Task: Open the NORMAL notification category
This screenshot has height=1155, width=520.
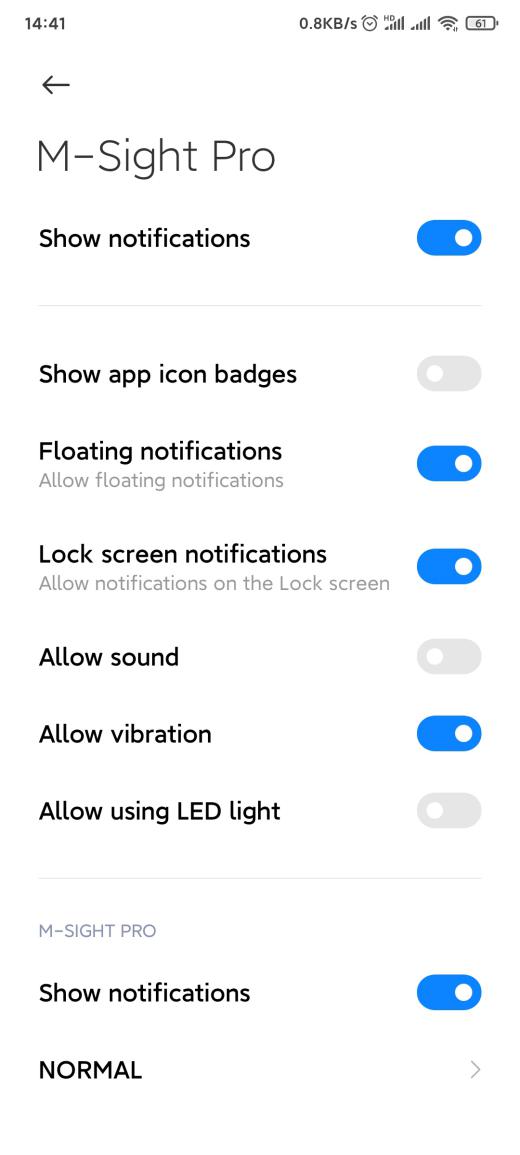Action: click(x=260, y=1070)
